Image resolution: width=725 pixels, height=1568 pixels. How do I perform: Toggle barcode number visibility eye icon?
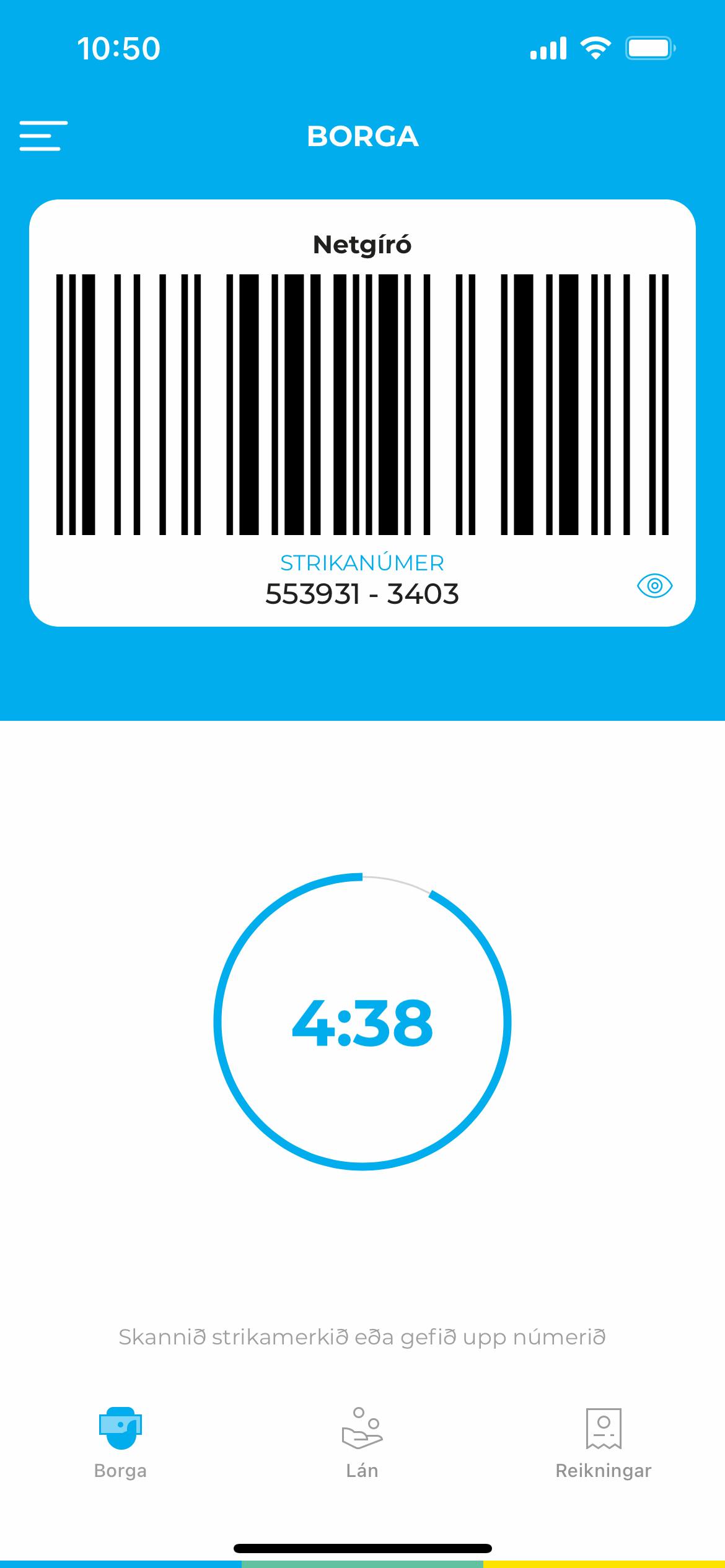[x=654, y=585]
